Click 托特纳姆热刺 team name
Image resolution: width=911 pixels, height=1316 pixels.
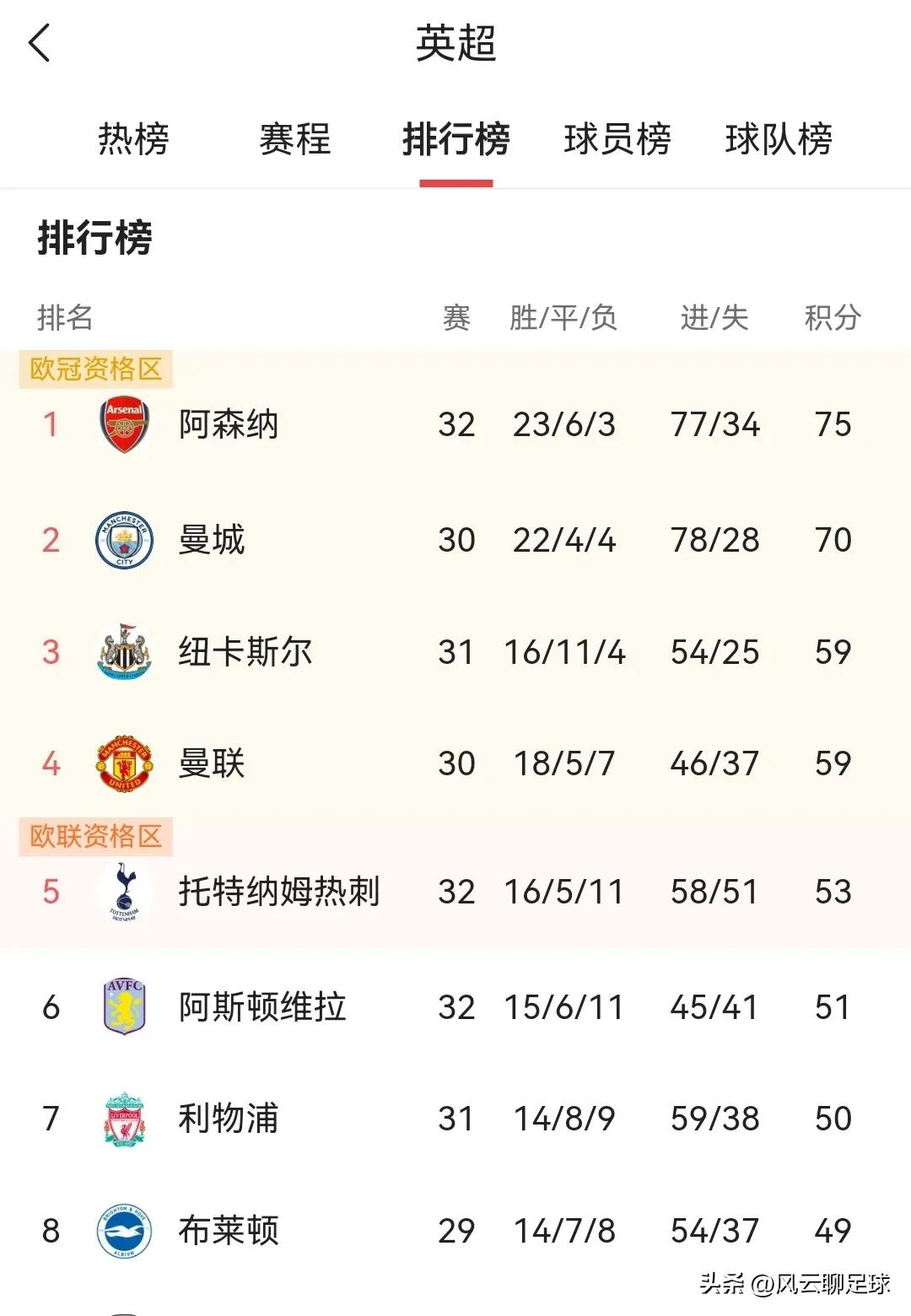281,887
